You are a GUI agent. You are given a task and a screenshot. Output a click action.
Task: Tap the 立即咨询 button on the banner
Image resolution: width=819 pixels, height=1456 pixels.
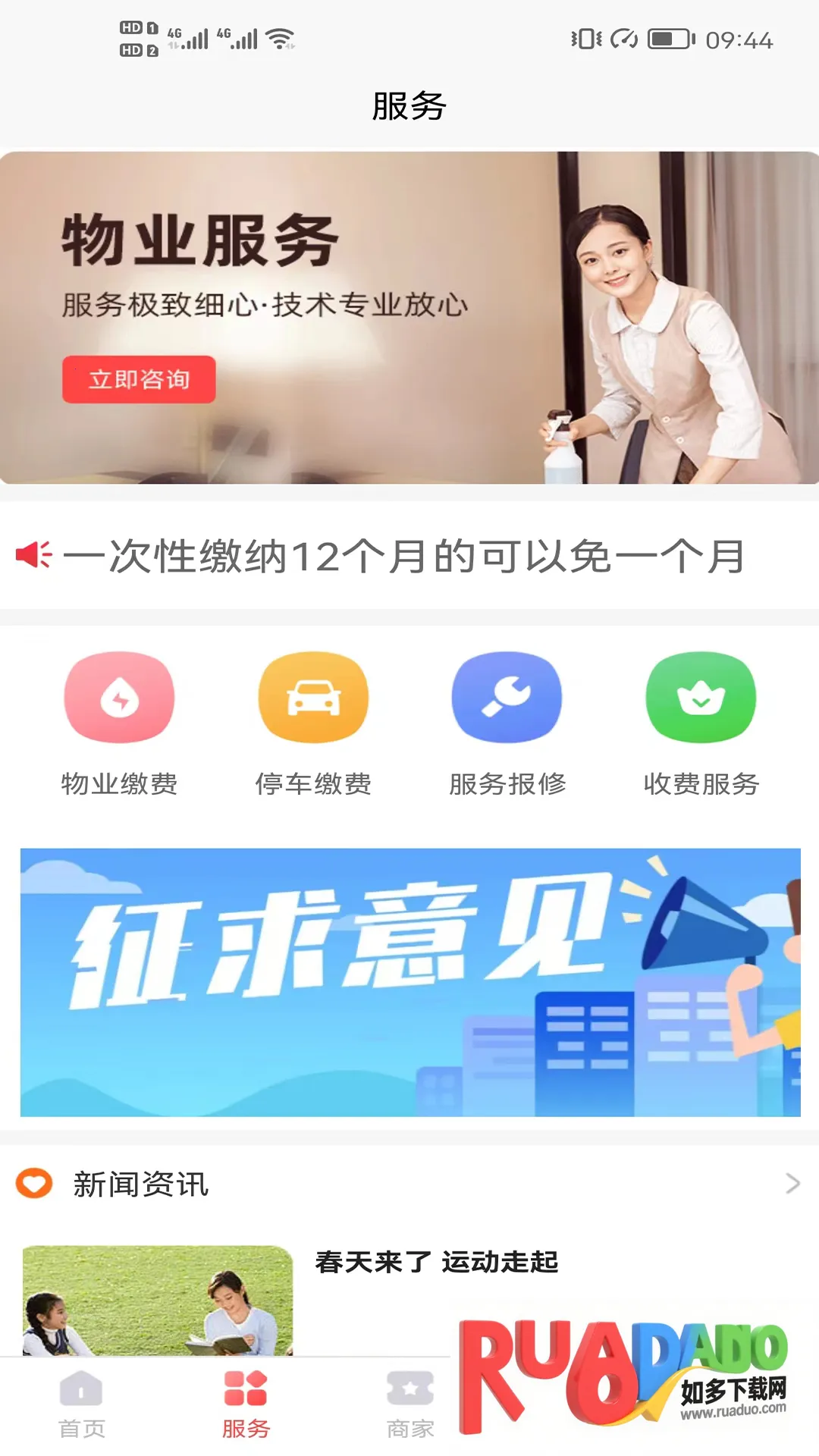(x=139, y=379)
